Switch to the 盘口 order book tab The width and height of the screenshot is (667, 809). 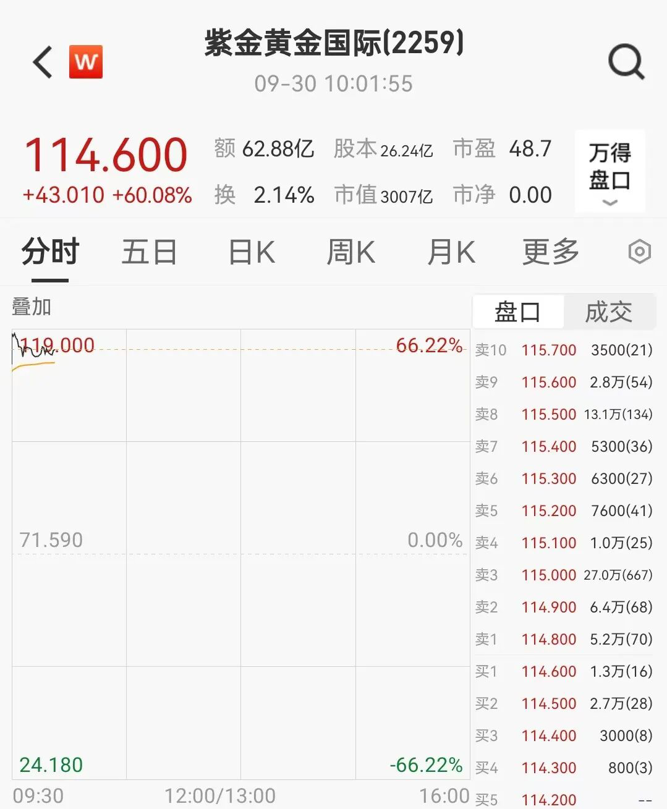518,312
